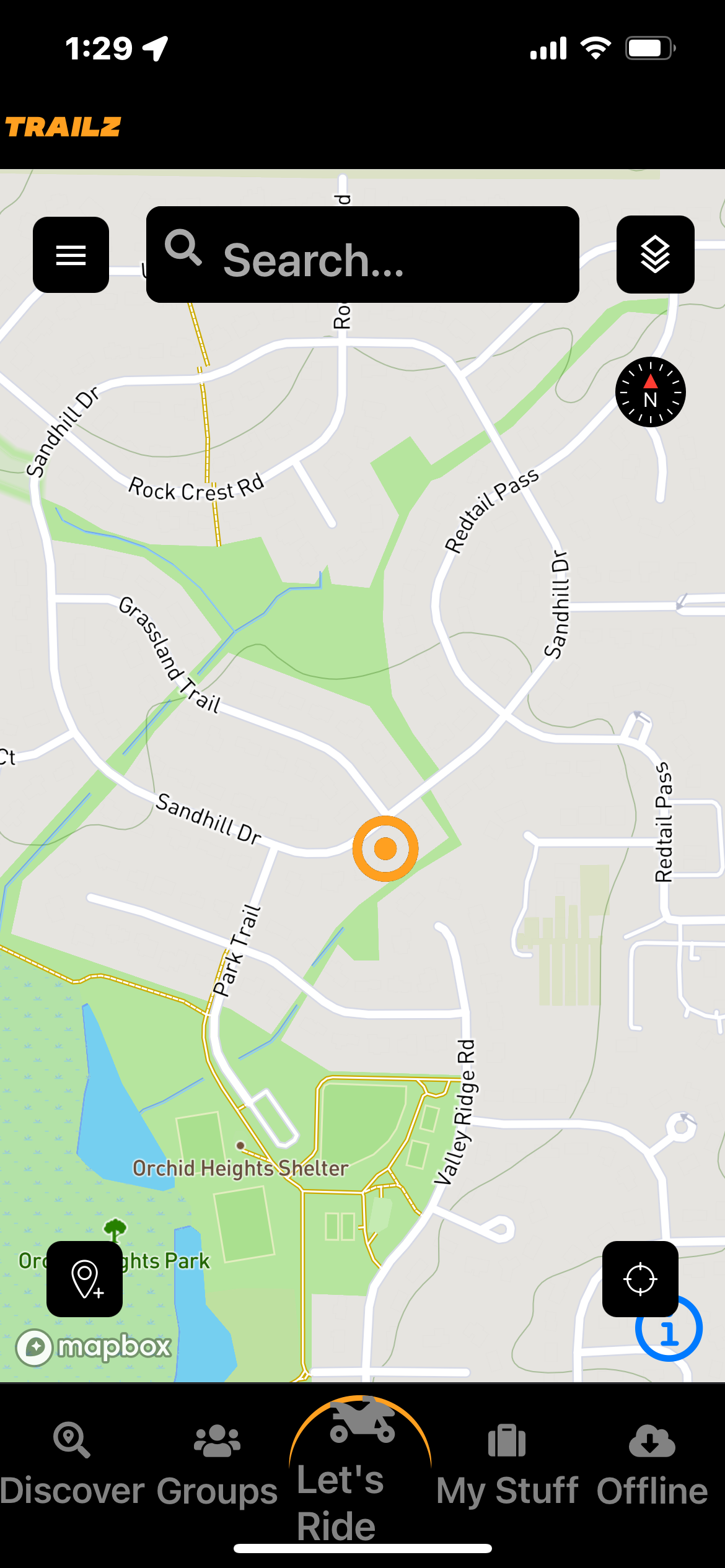Switch to the Discover tab
This screenshot has height=1568, width=725.
pyautogui.click(x=72, y=1468)
